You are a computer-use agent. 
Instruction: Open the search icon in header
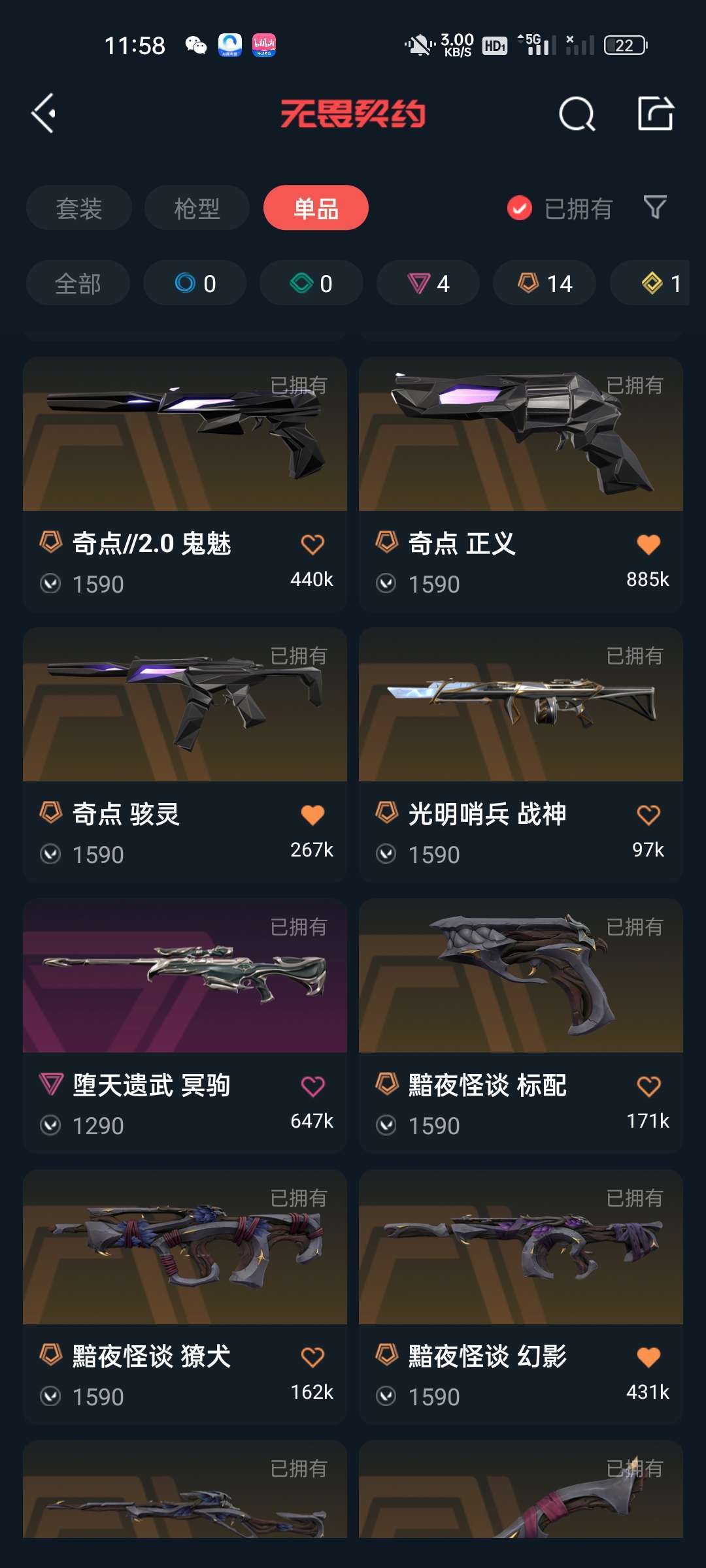click(577, 114)
